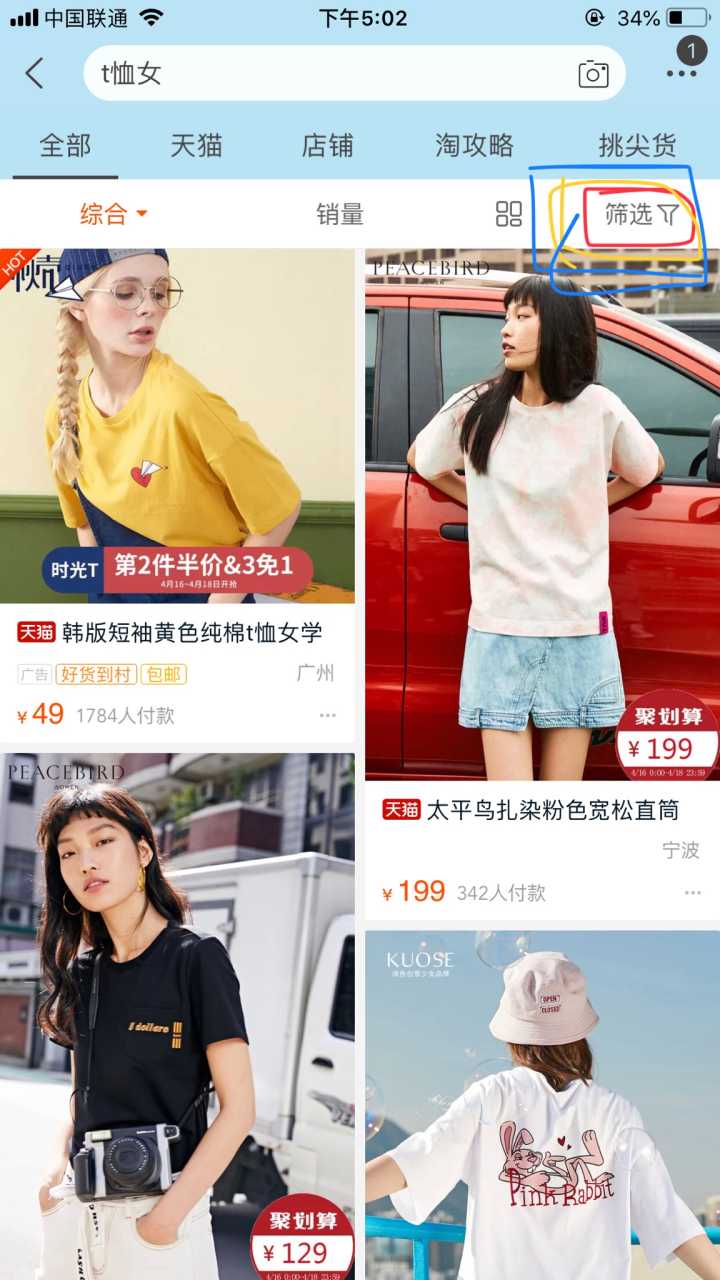Go back with the arrow
This screenshot has height=1280, width=720.
click(35, 73)
